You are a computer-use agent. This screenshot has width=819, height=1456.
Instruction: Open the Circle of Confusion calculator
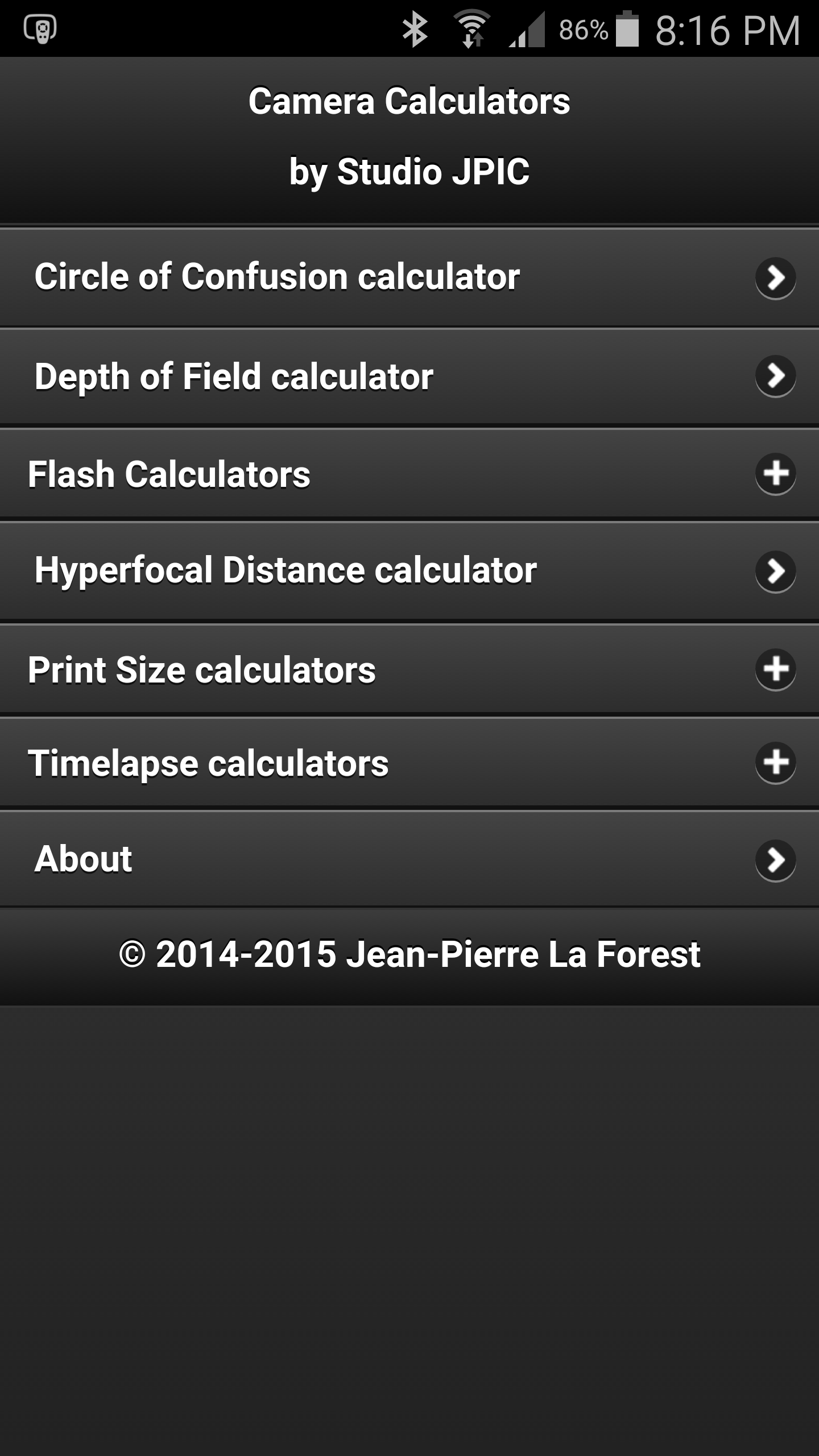(409, 278)
